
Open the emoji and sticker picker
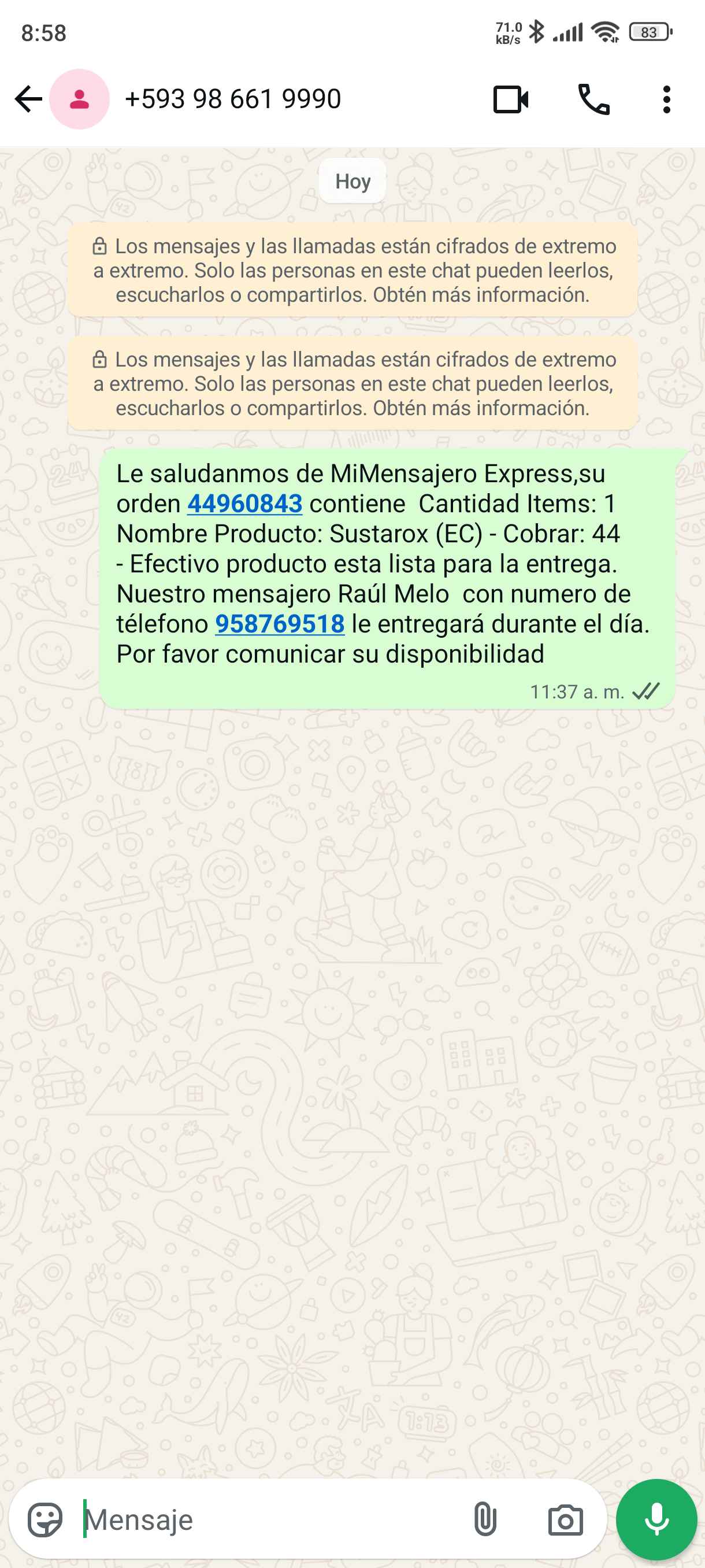[x=45, y=1520]
